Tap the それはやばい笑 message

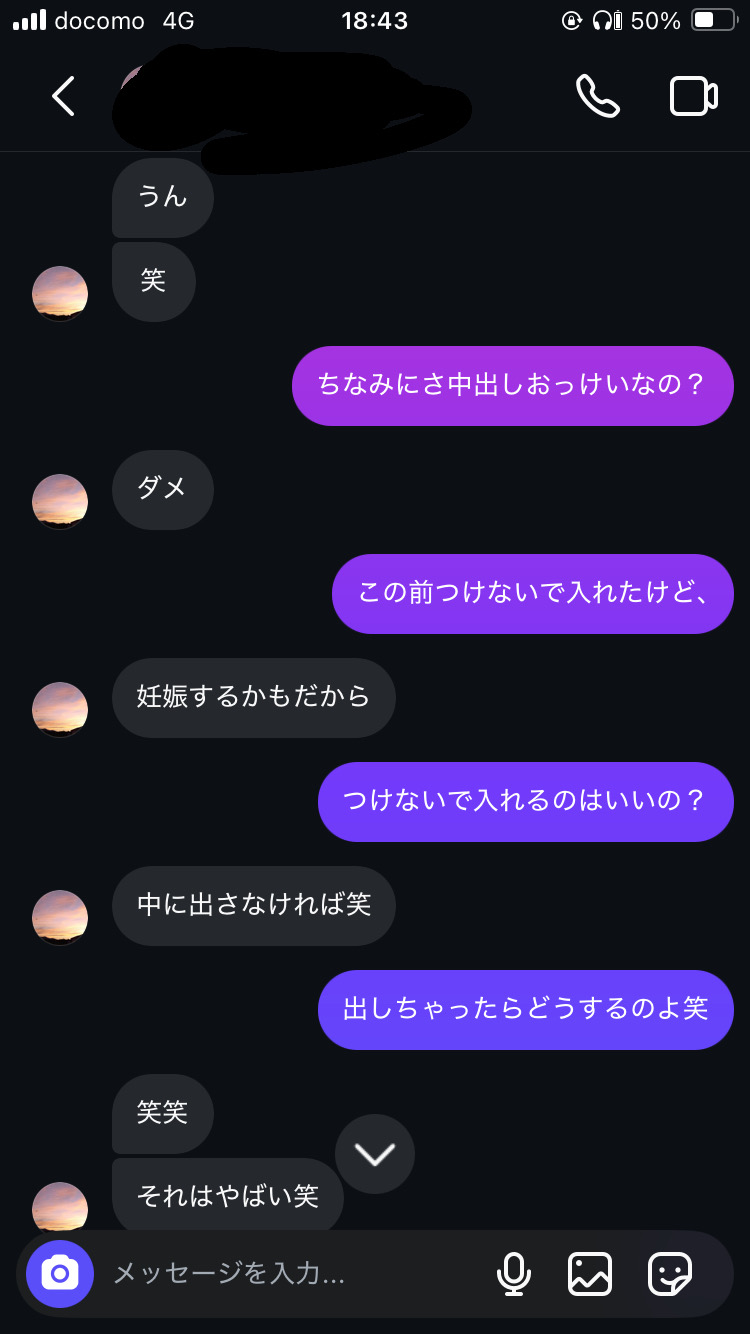[227, 1196]
